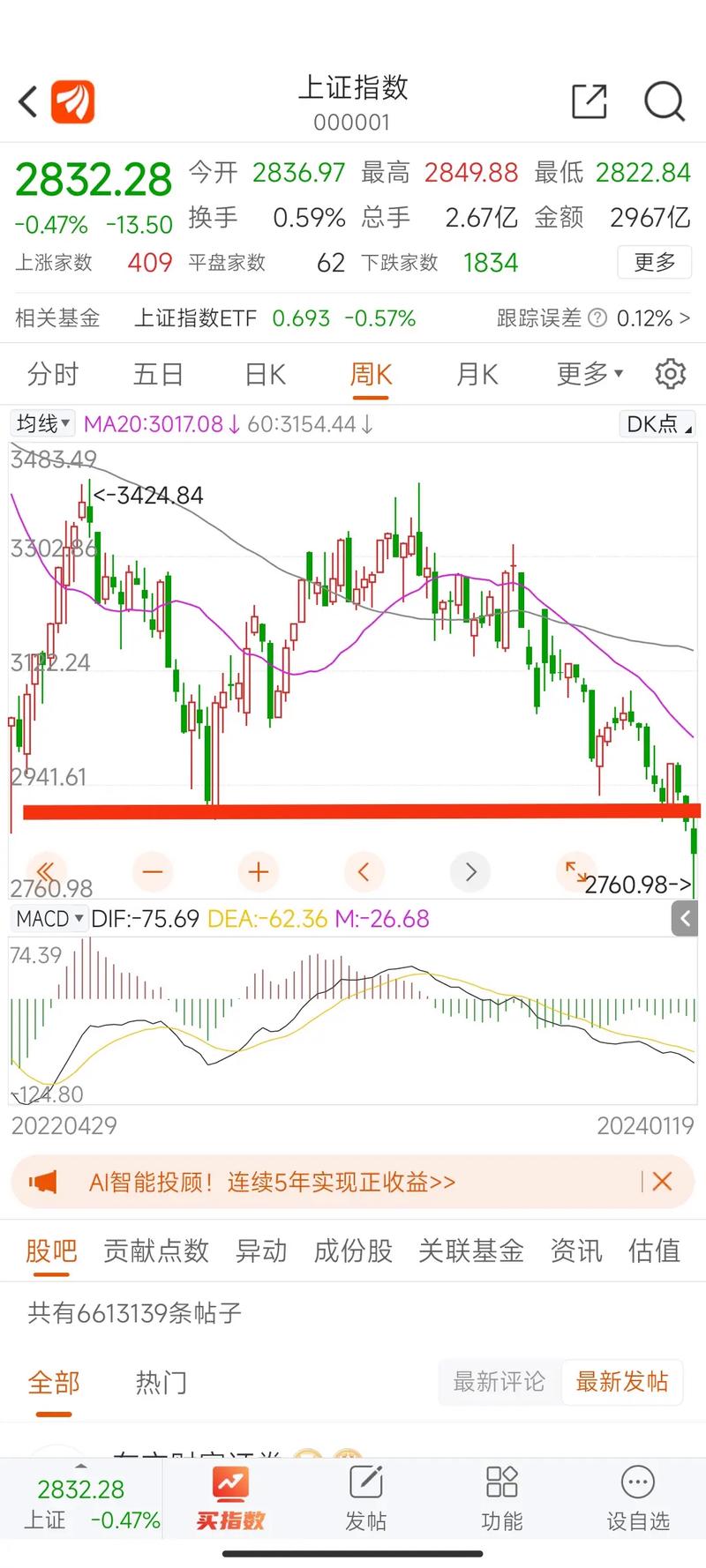
Task: Switch to the 贡献点数 tab
Action: pos(155,1251)
